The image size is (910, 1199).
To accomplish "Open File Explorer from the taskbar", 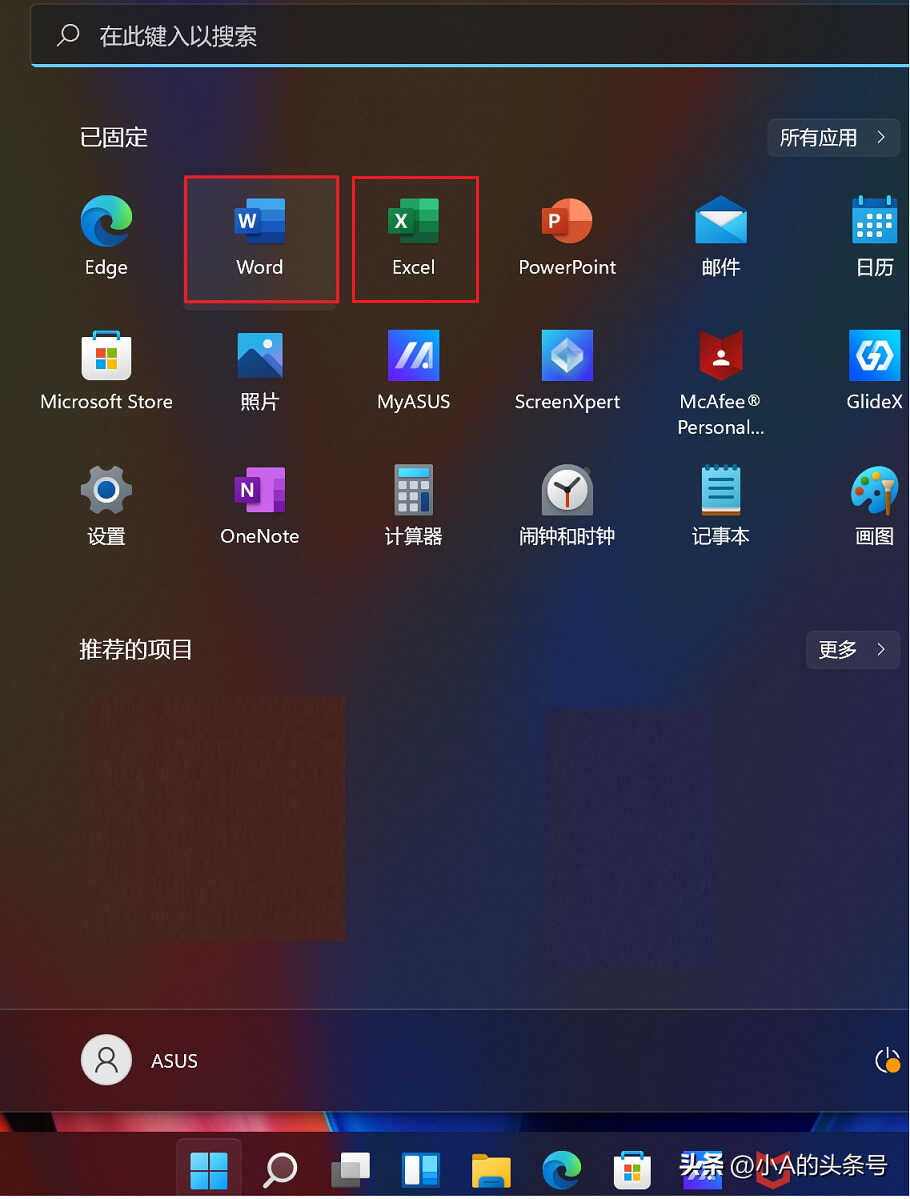I will click(491, 1169).
